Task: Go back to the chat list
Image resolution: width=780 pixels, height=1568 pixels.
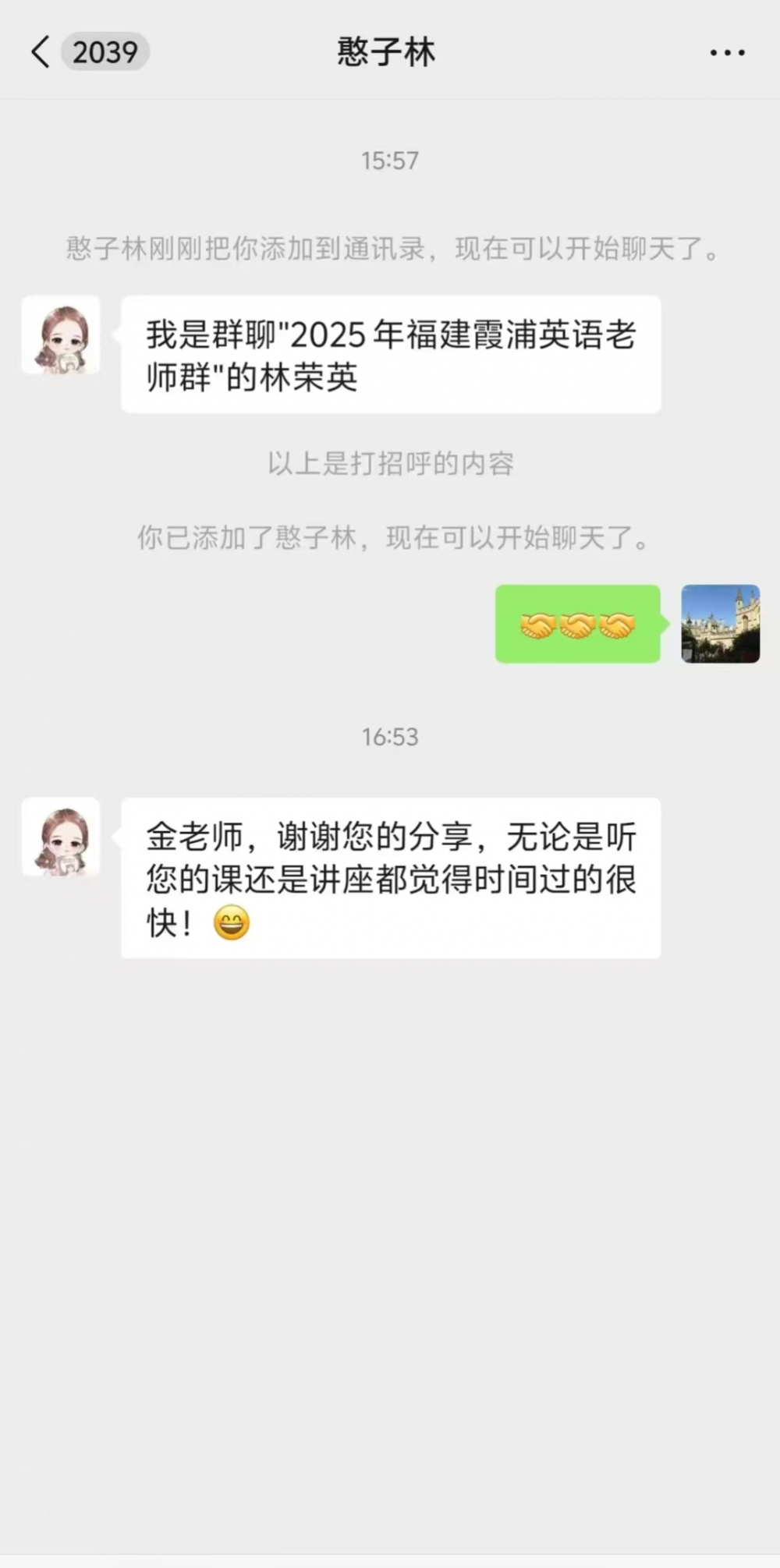Action: click(x=41, y=52)
